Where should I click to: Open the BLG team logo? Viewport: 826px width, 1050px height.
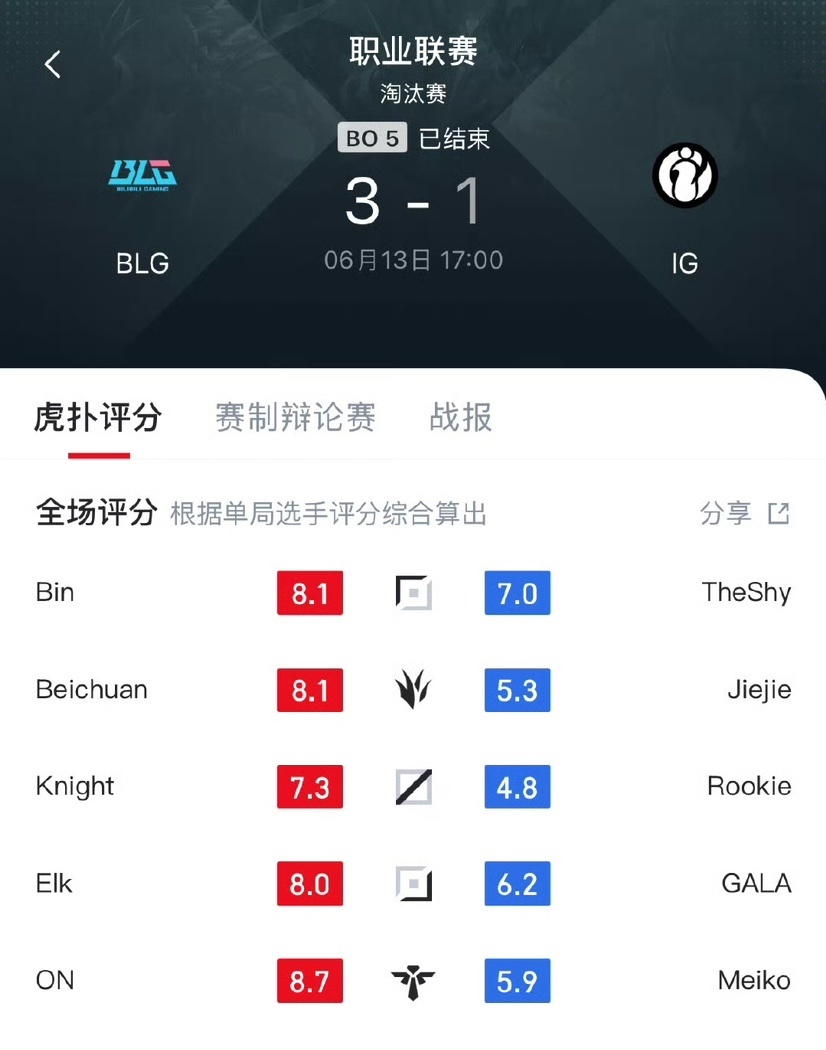click(x=142, y=176)
